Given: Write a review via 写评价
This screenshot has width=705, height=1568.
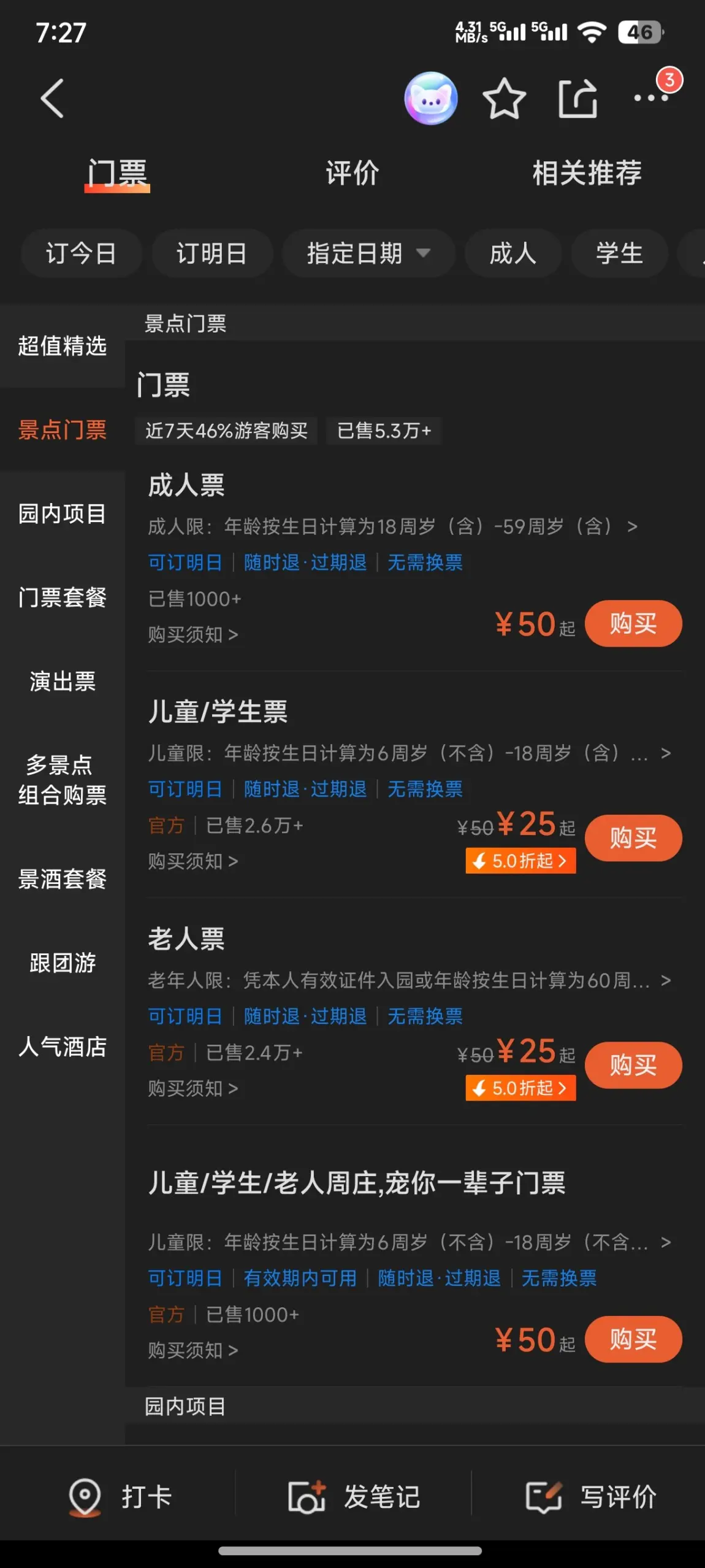Looking at the screenshot, I should coord(591,1497).
